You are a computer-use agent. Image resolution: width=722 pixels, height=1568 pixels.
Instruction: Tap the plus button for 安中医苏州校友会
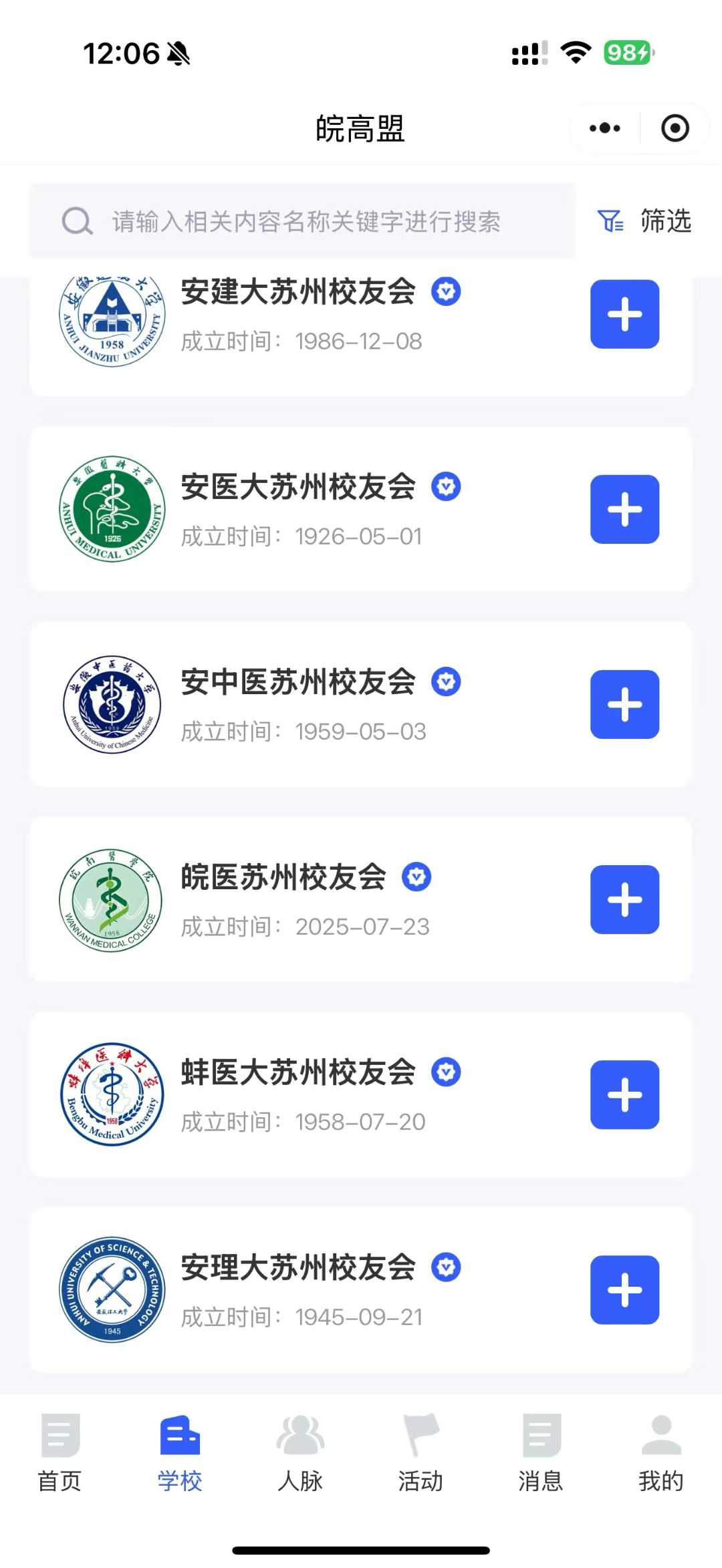[624, 705]
